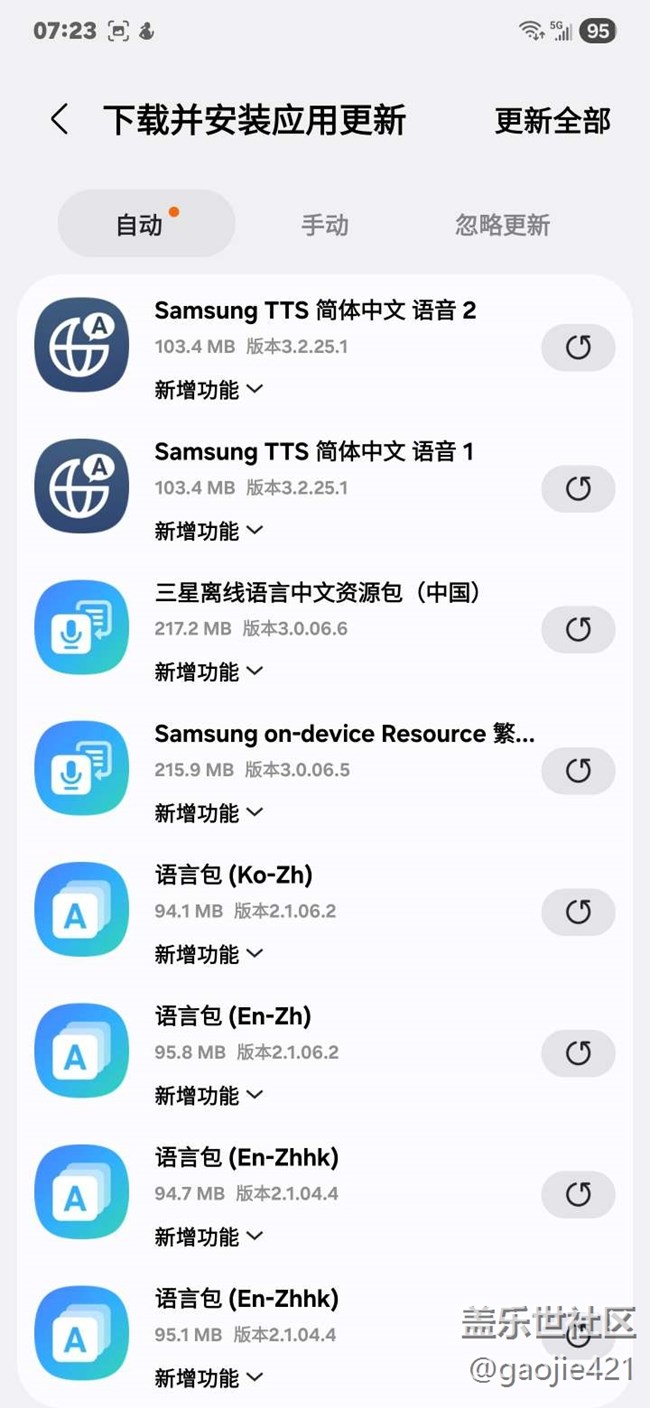The width and height of the screenshot is (650, 1408).
Task: Switch to the 忽略更新 tab
Action: 502,225
